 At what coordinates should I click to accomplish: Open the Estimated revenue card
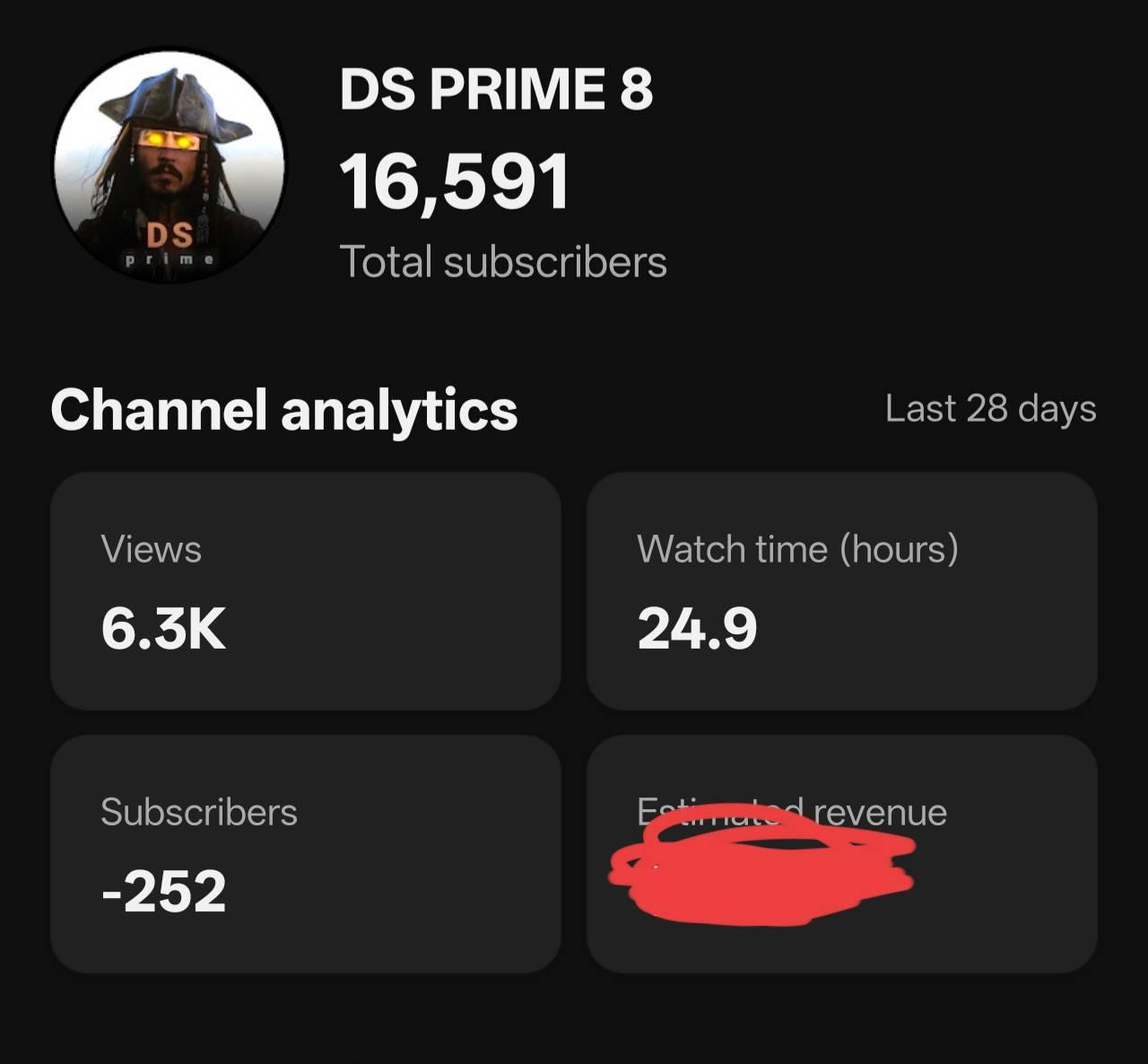(841, 853)
